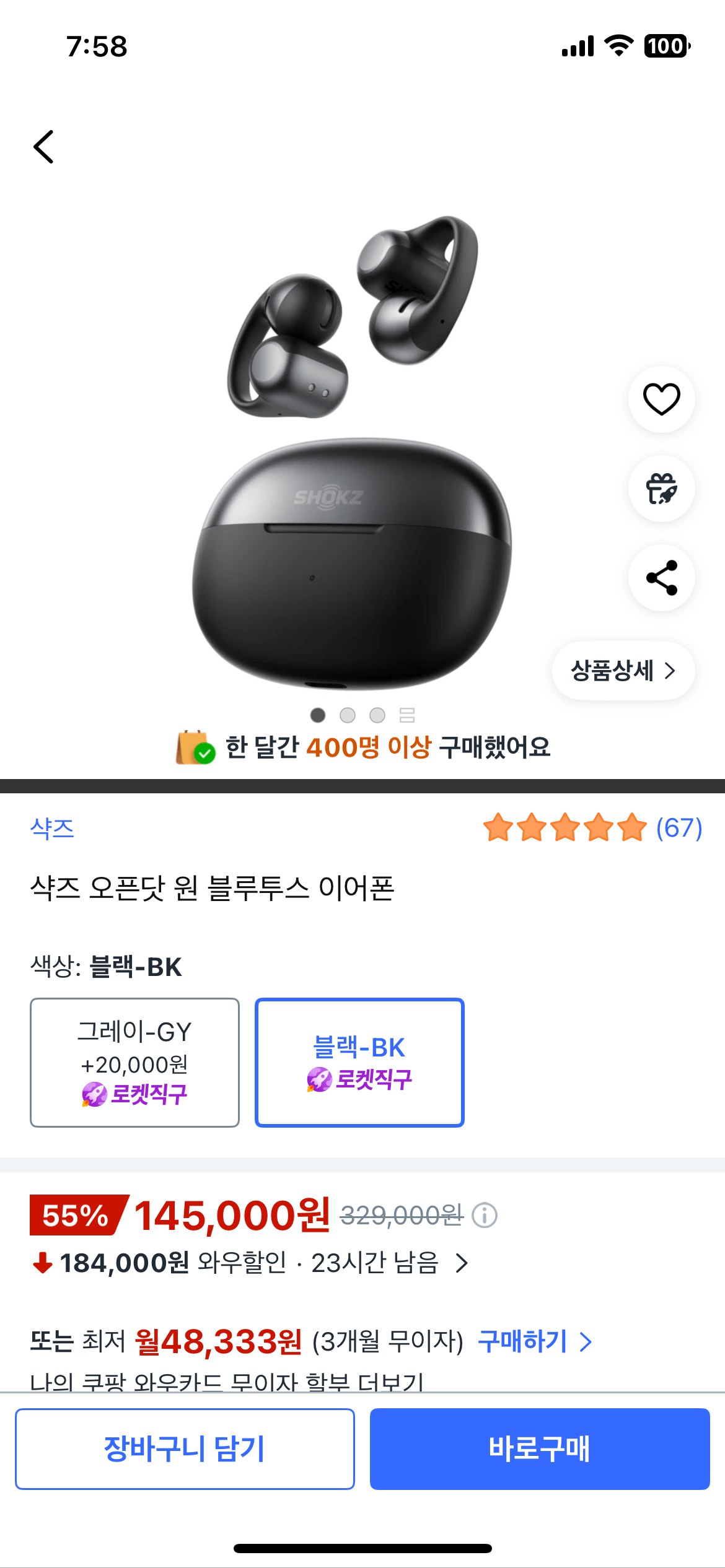Tap the 로켓직구 rocket icon on 블랙-BK

click(318, 1078)
